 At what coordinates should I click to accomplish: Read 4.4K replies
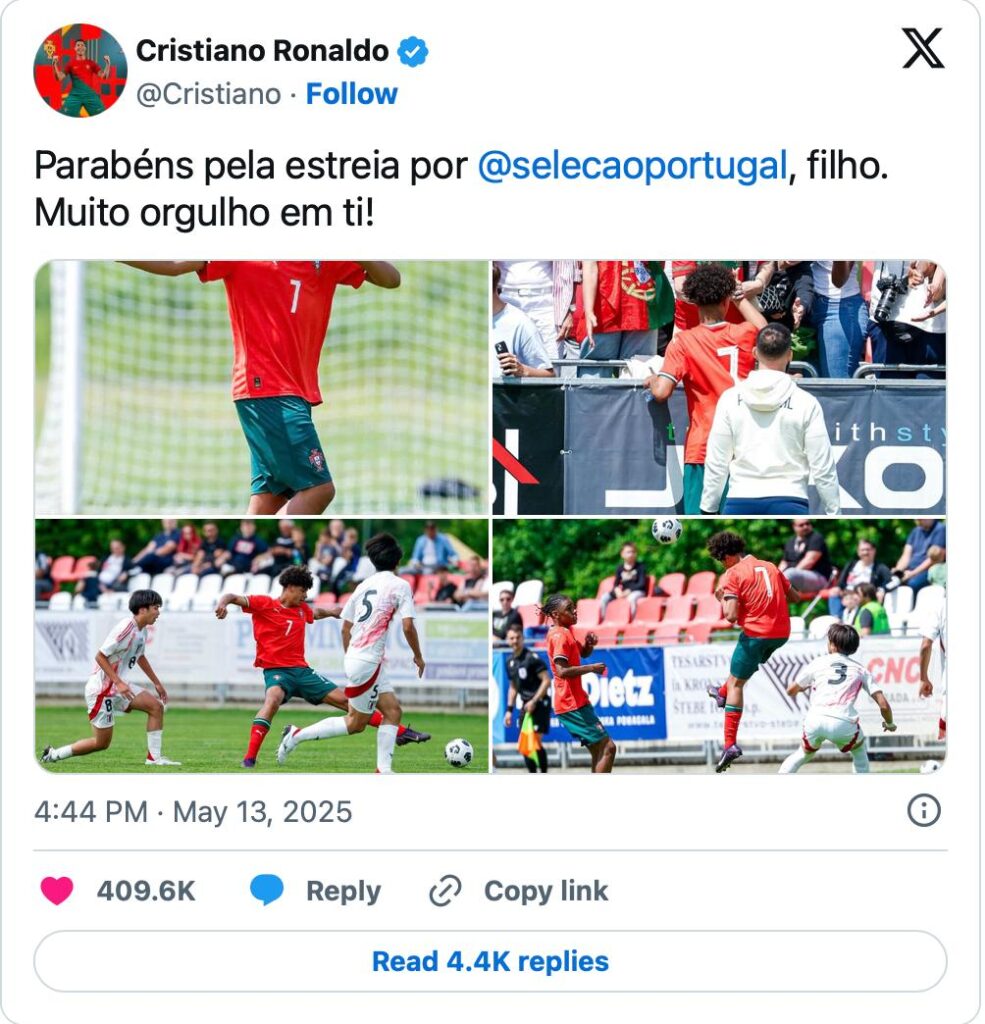tap(490, 962)
